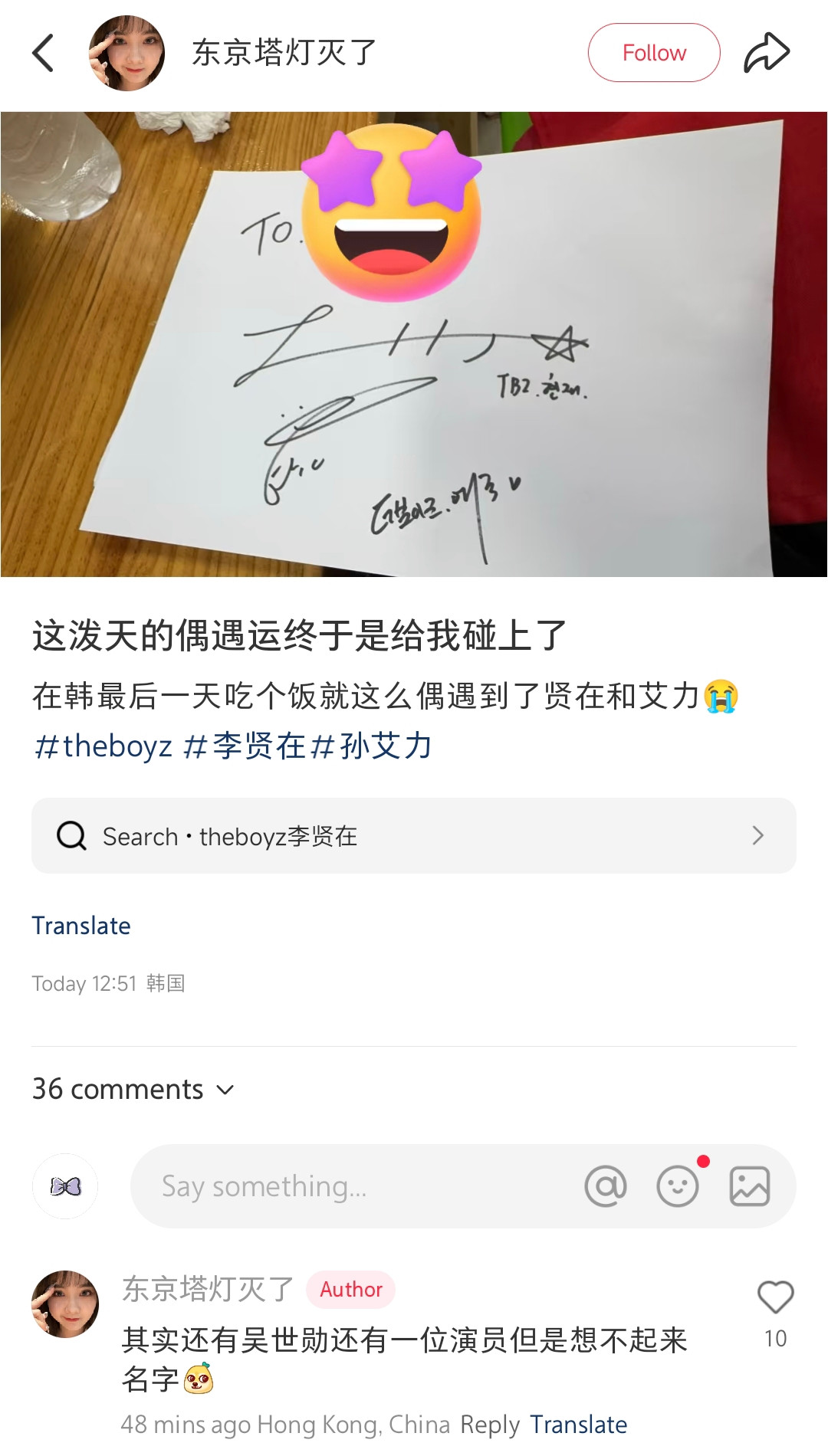Reply to the author's comment
The image size is (828, 1456).
pyautogui.click(x=490, y=1425)
